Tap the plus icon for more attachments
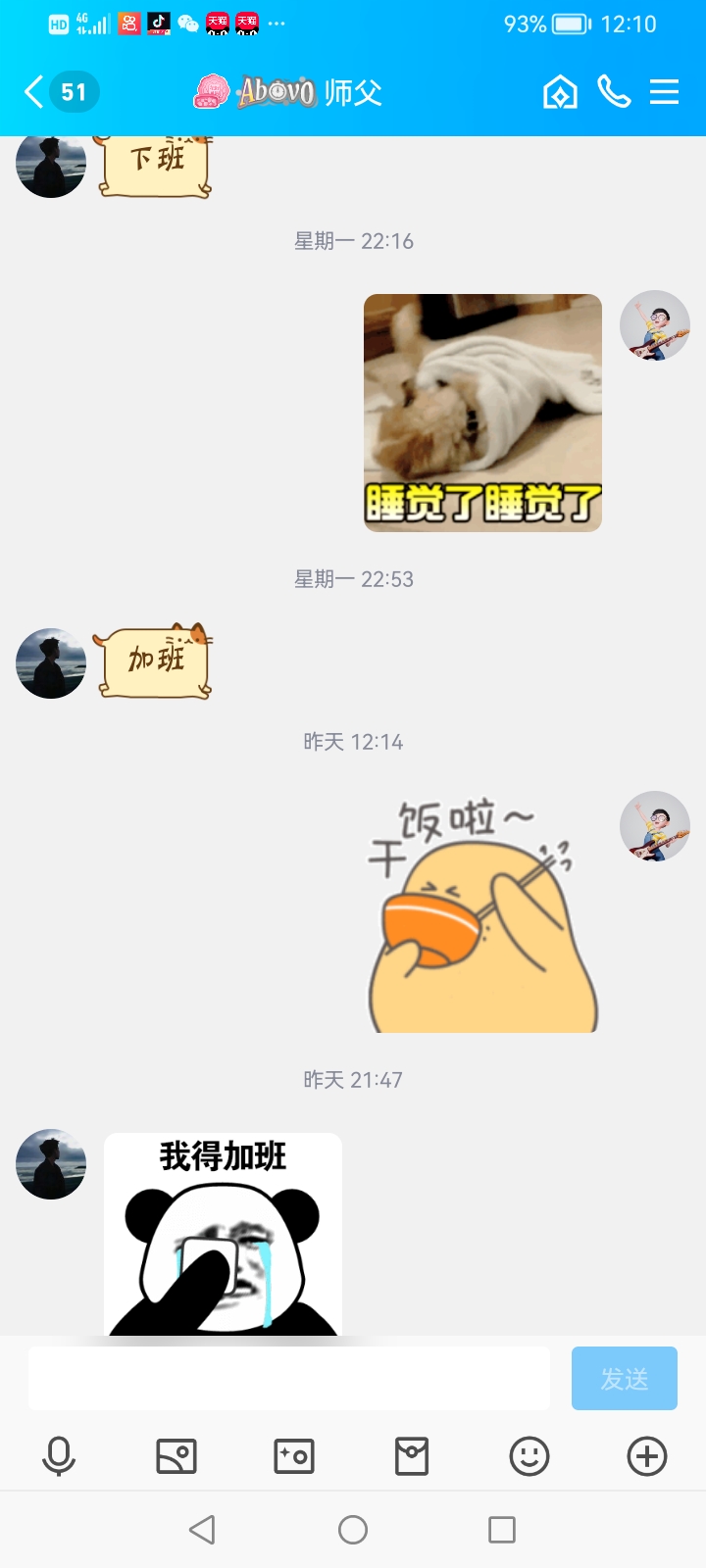This screenshot has height=1568, width=706. pyautogui.click(x=646, y=1456)
